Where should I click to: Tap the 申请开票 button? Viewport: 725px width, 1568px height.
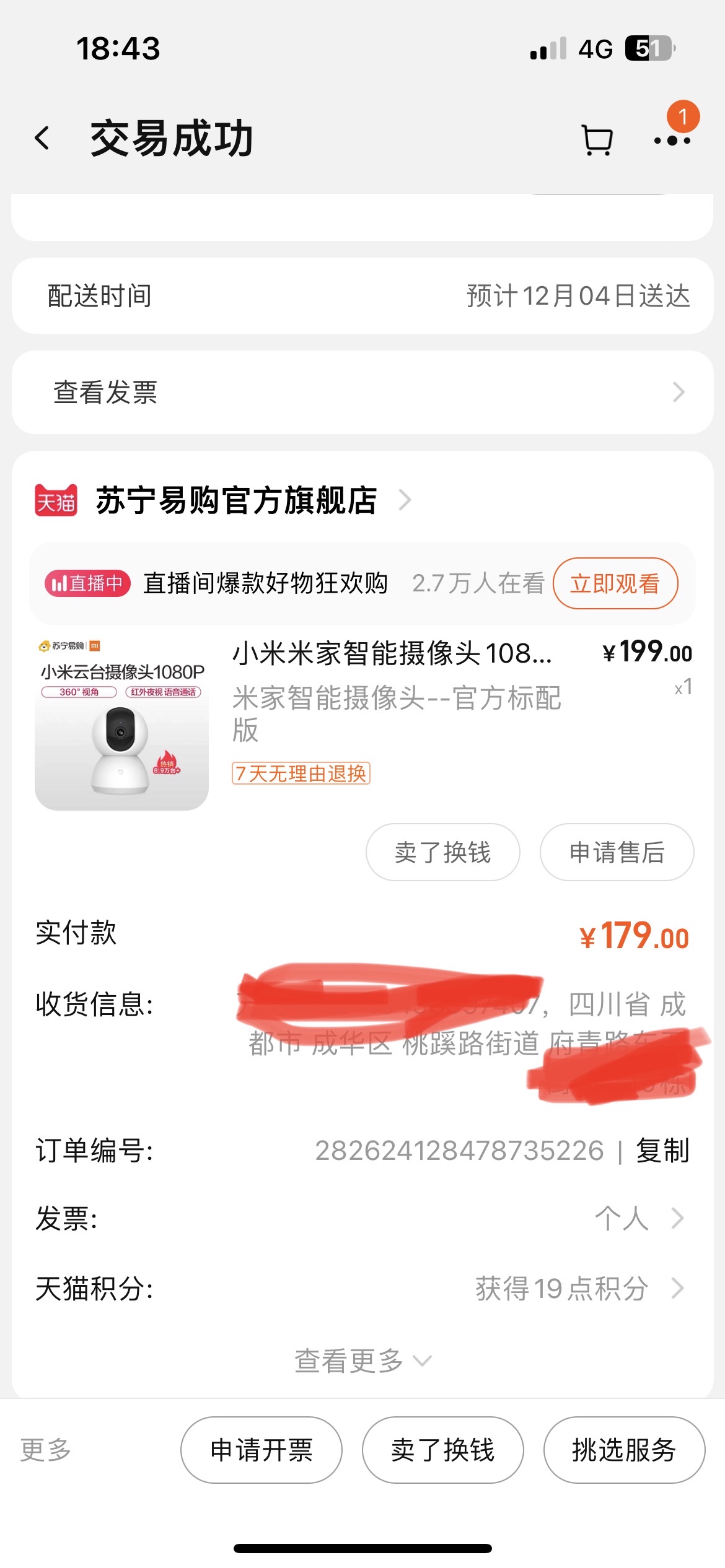coord(261,1450)
